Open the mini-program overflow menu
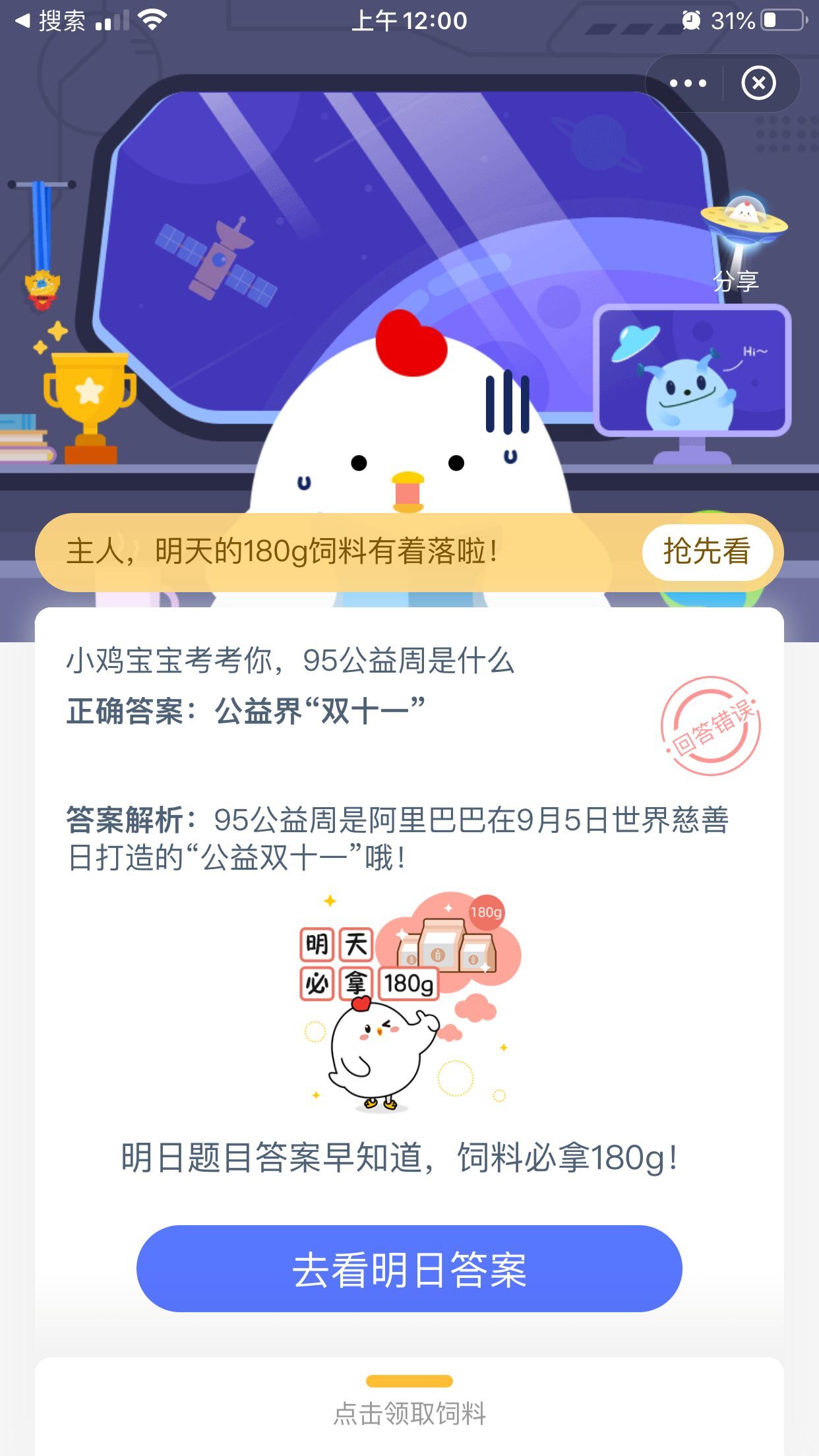The width and height of the screenshot is (819, 1456). [688, 83]
